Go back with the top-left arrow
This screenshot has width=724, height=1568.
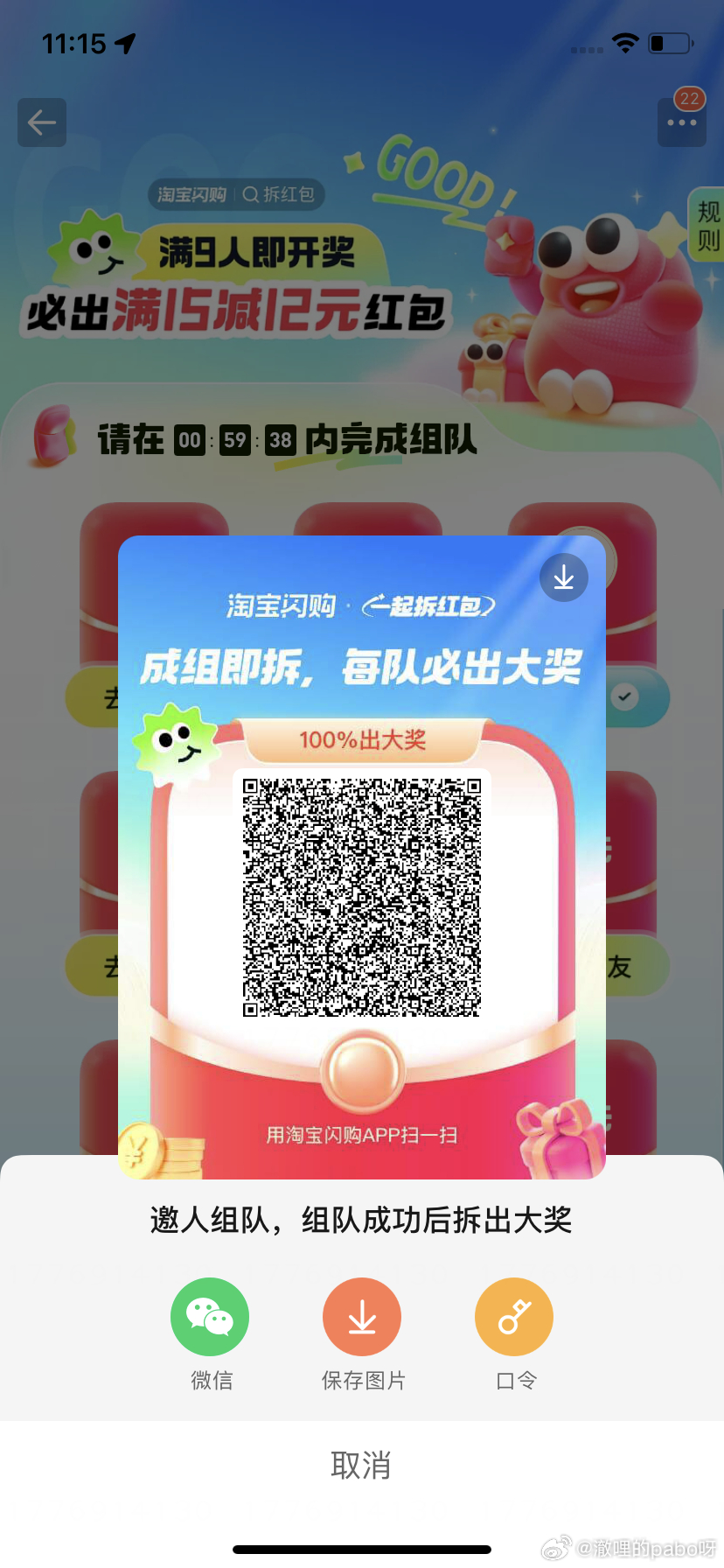[x=42, y=122]
